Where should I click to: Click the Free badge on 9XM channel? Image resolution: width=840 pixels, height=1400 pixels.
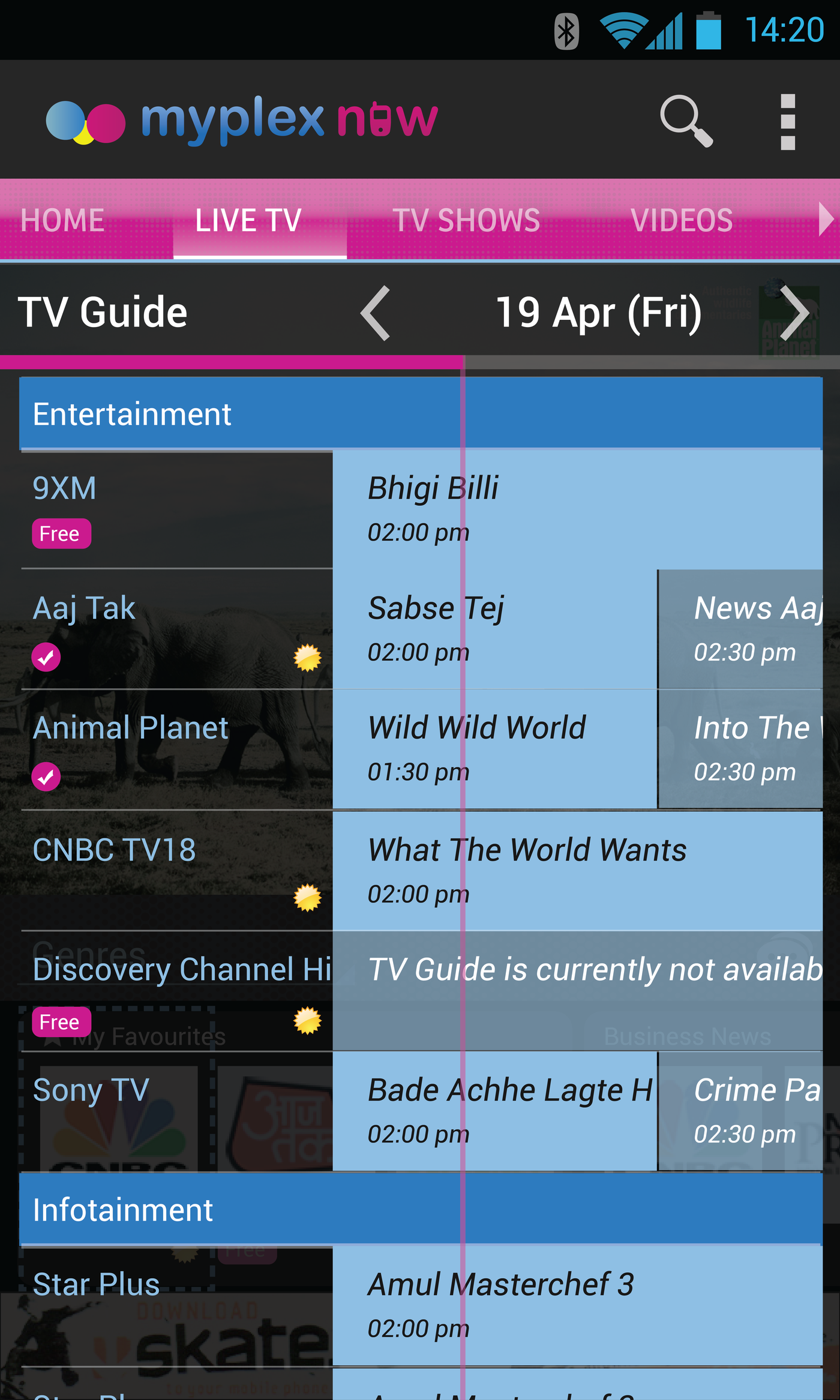coord(61,532)
